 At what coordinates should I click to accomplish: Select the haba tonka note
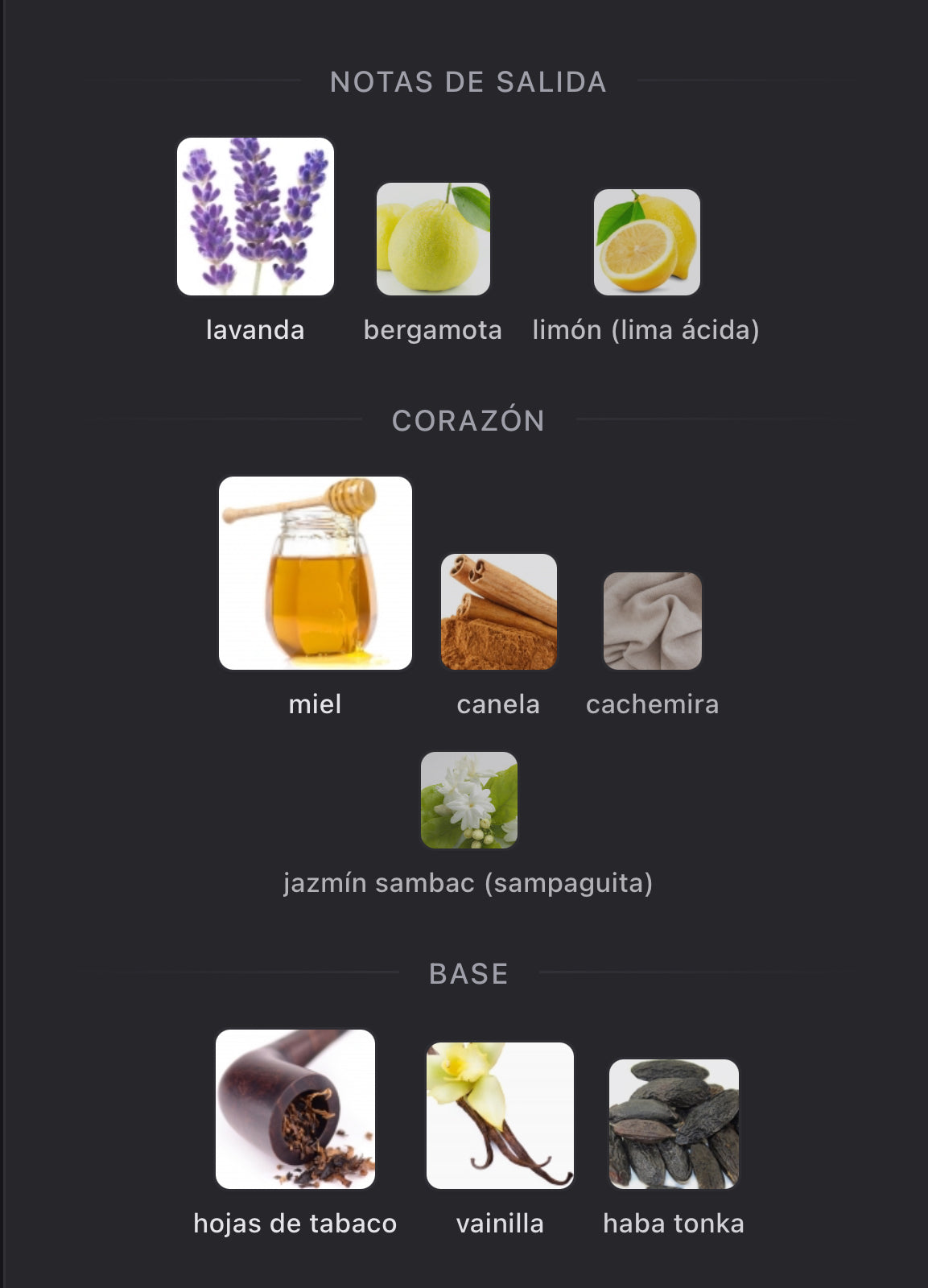674,1124
